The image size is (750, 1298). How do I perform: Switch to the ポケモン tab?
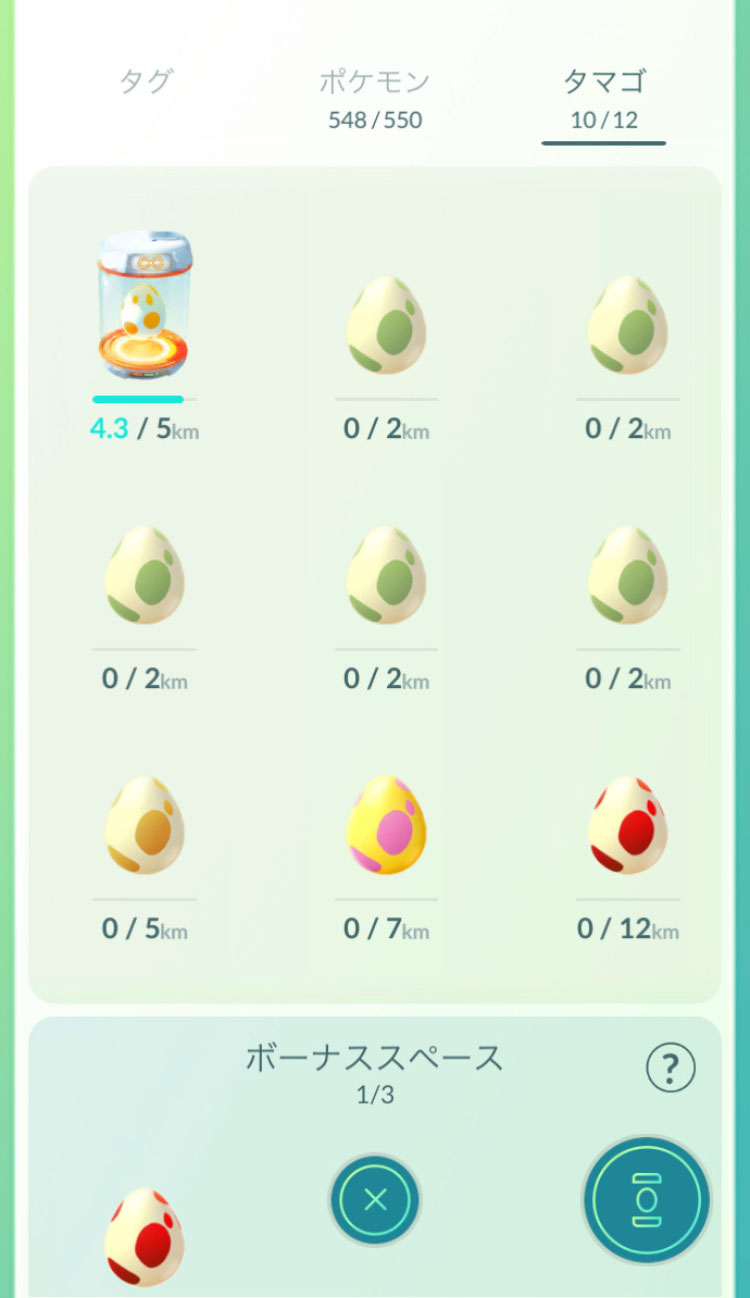pyautogui.click(x=374, y=98)
